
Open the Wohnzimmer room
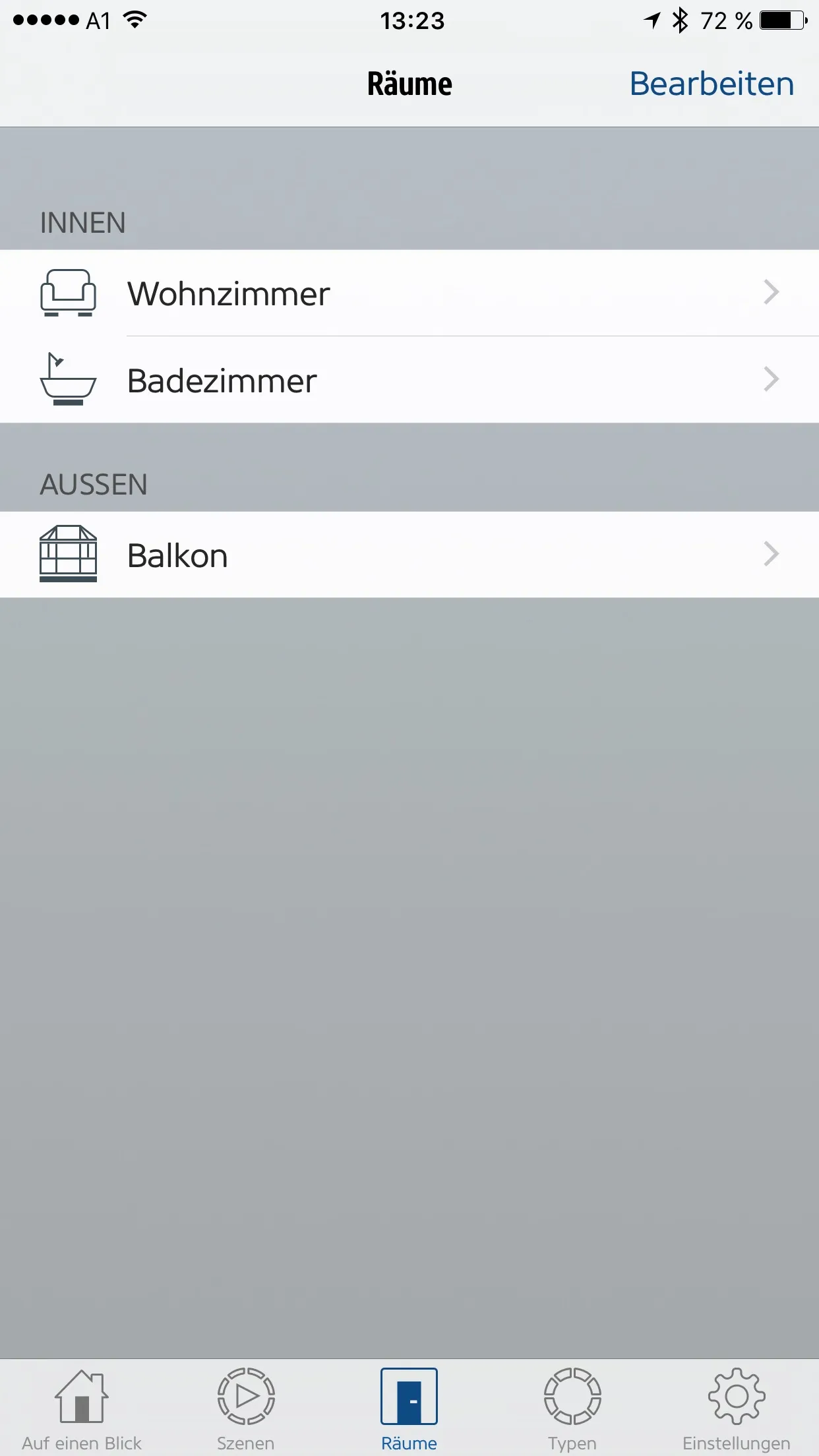(x=409, y=293)
